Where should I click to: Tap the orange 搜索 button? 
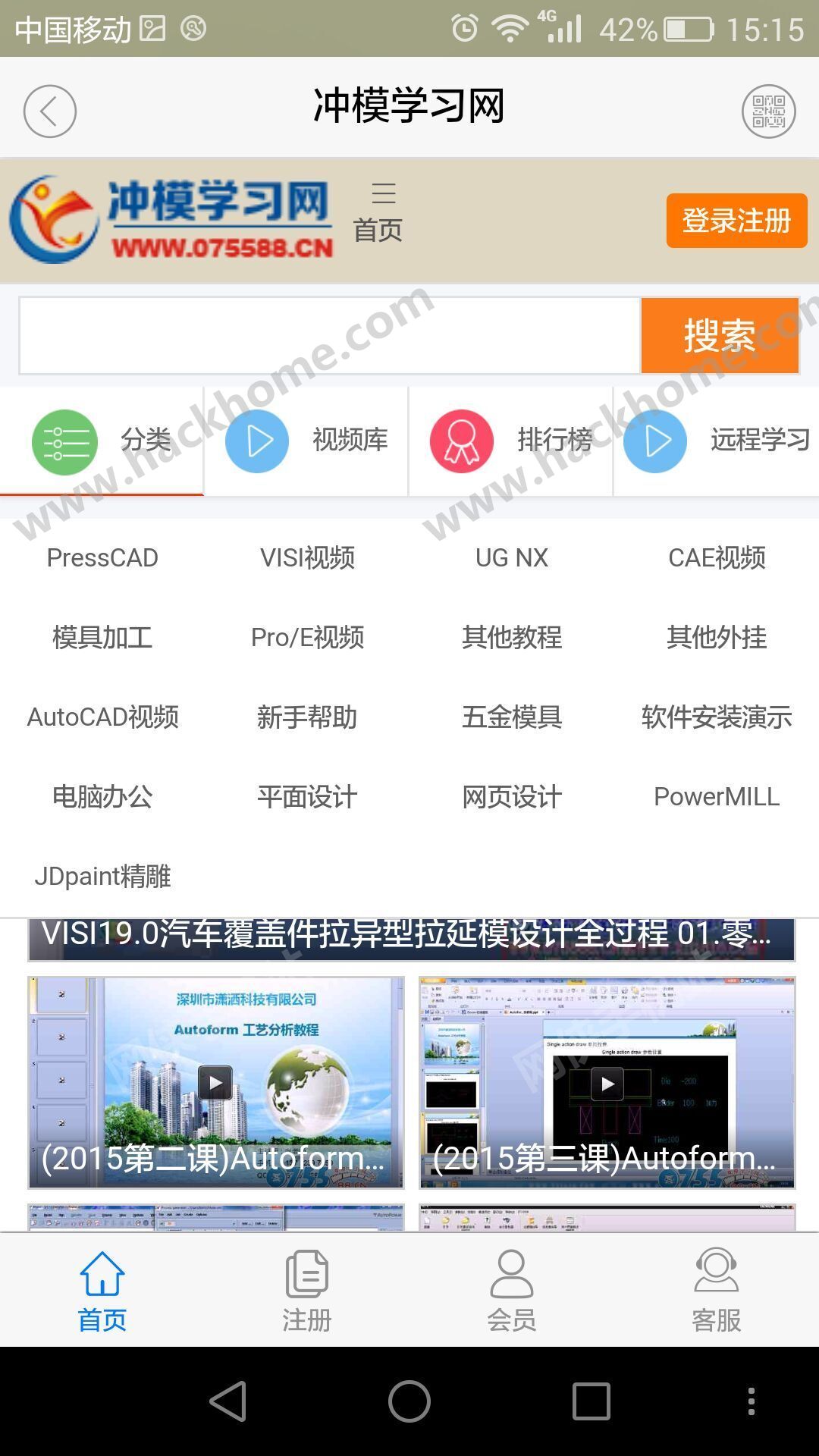[x=719, y=335]
